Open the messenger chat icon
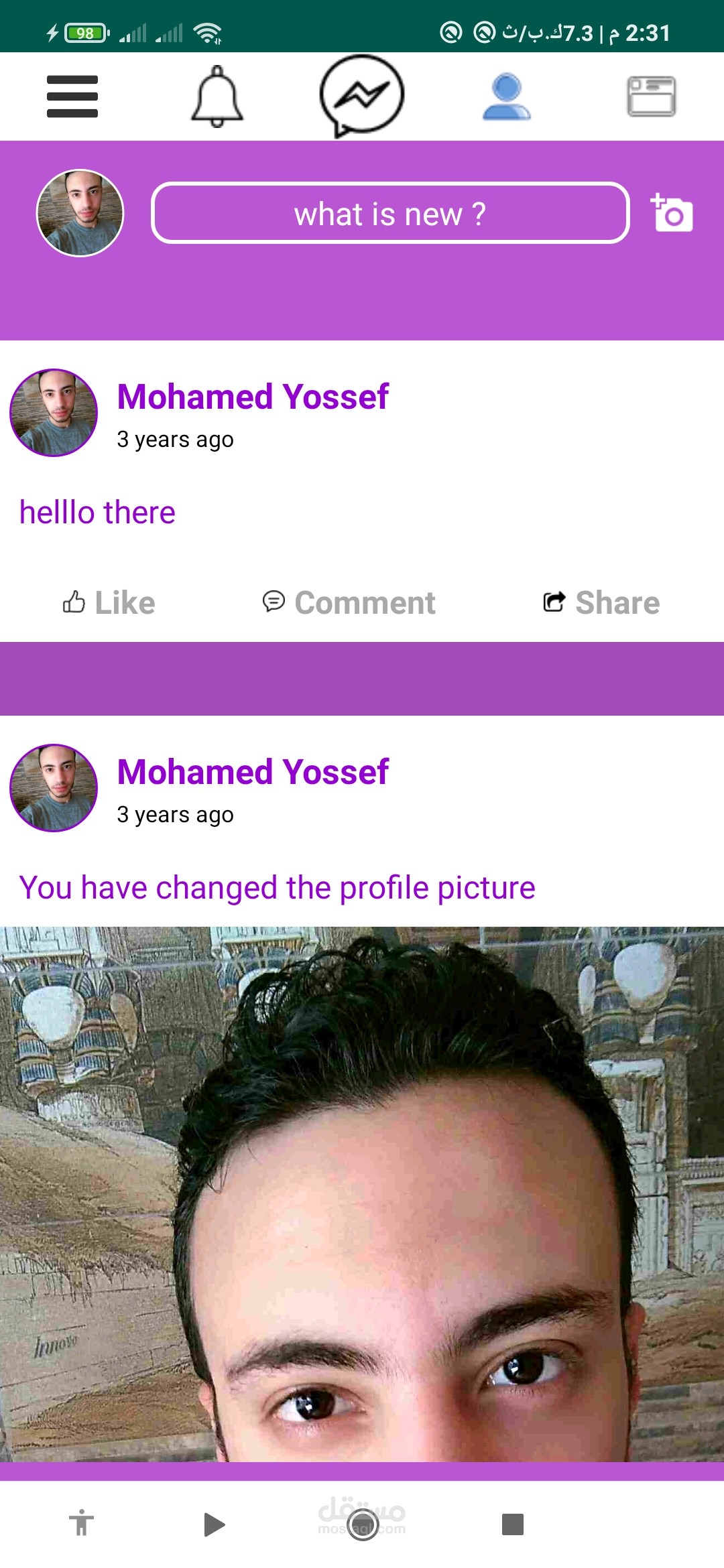This screenshot has height=1568, width=724. (362, 95)
